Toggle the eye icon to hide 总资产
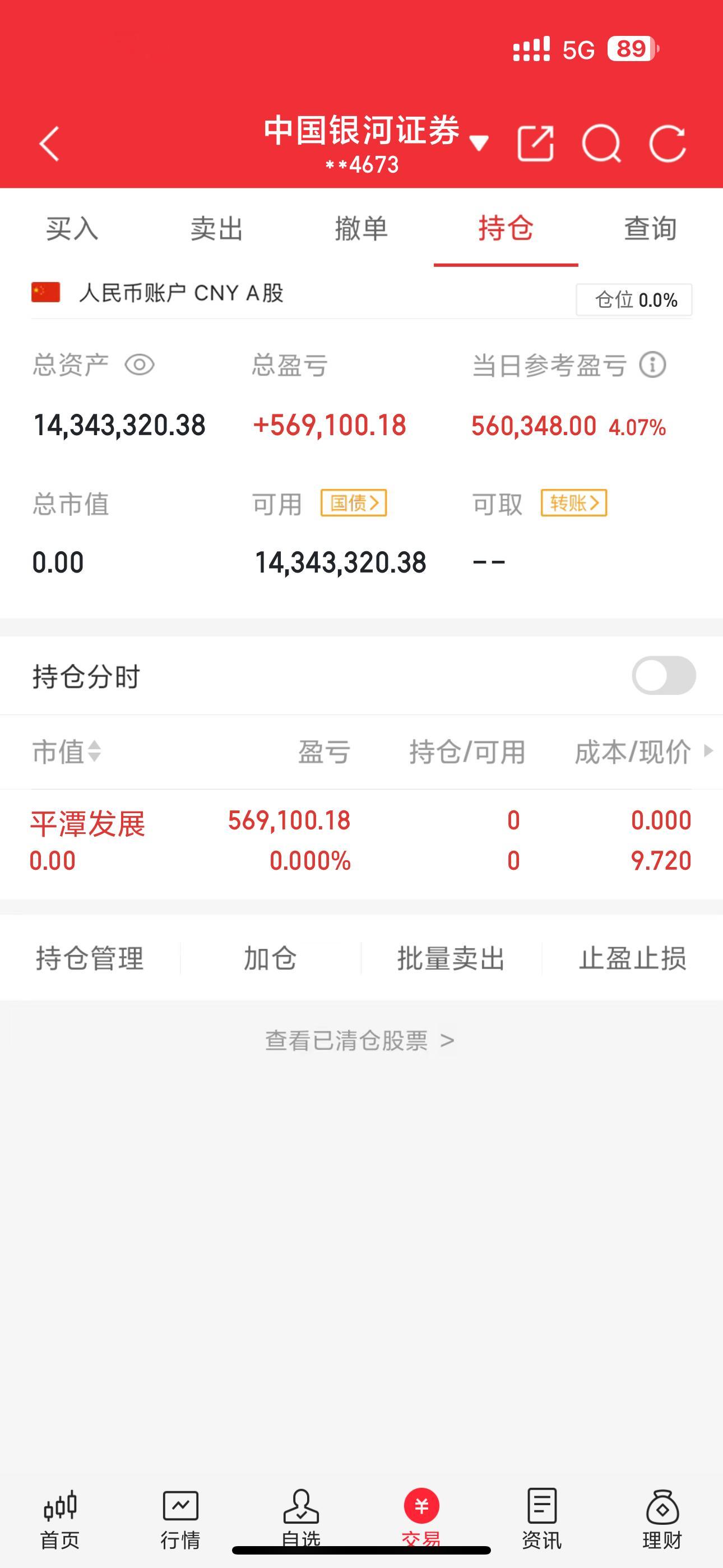 coord(140,365)
